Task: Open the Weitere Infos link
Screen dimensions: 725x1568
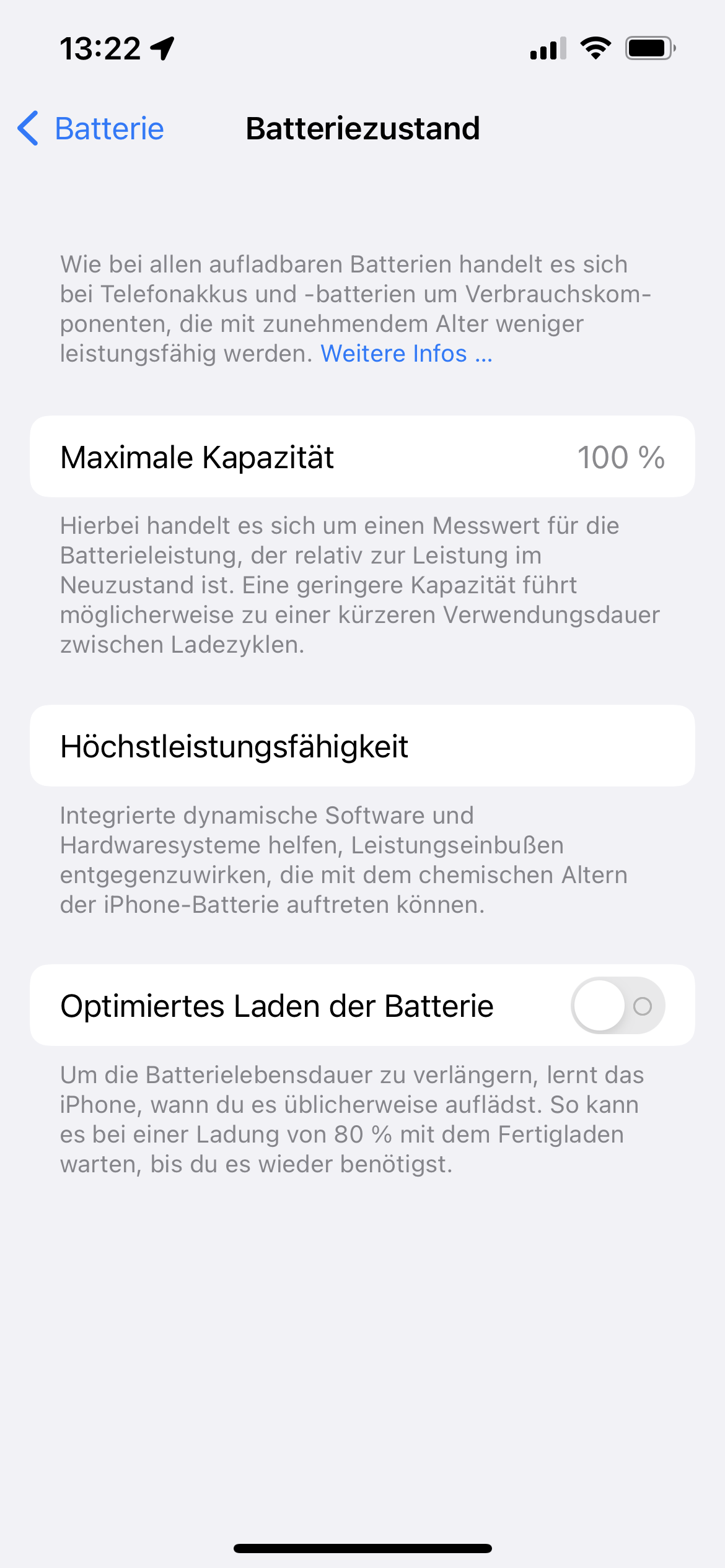Action: pyautogui.click(x=406, y=354)
